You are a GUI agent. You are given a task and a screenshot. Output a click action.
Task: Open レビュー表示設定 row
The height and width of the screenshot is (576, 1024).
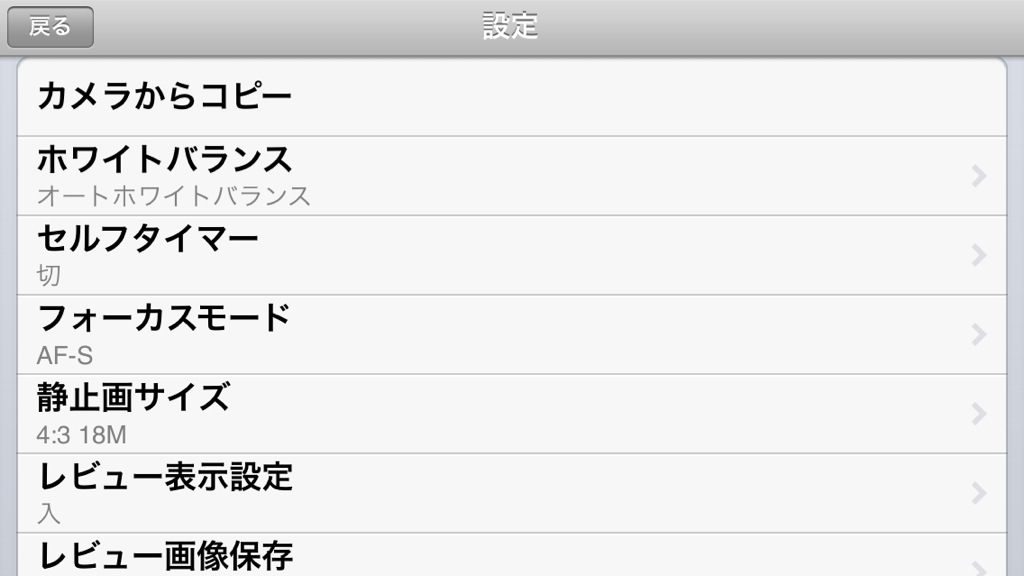pos(511,492)
